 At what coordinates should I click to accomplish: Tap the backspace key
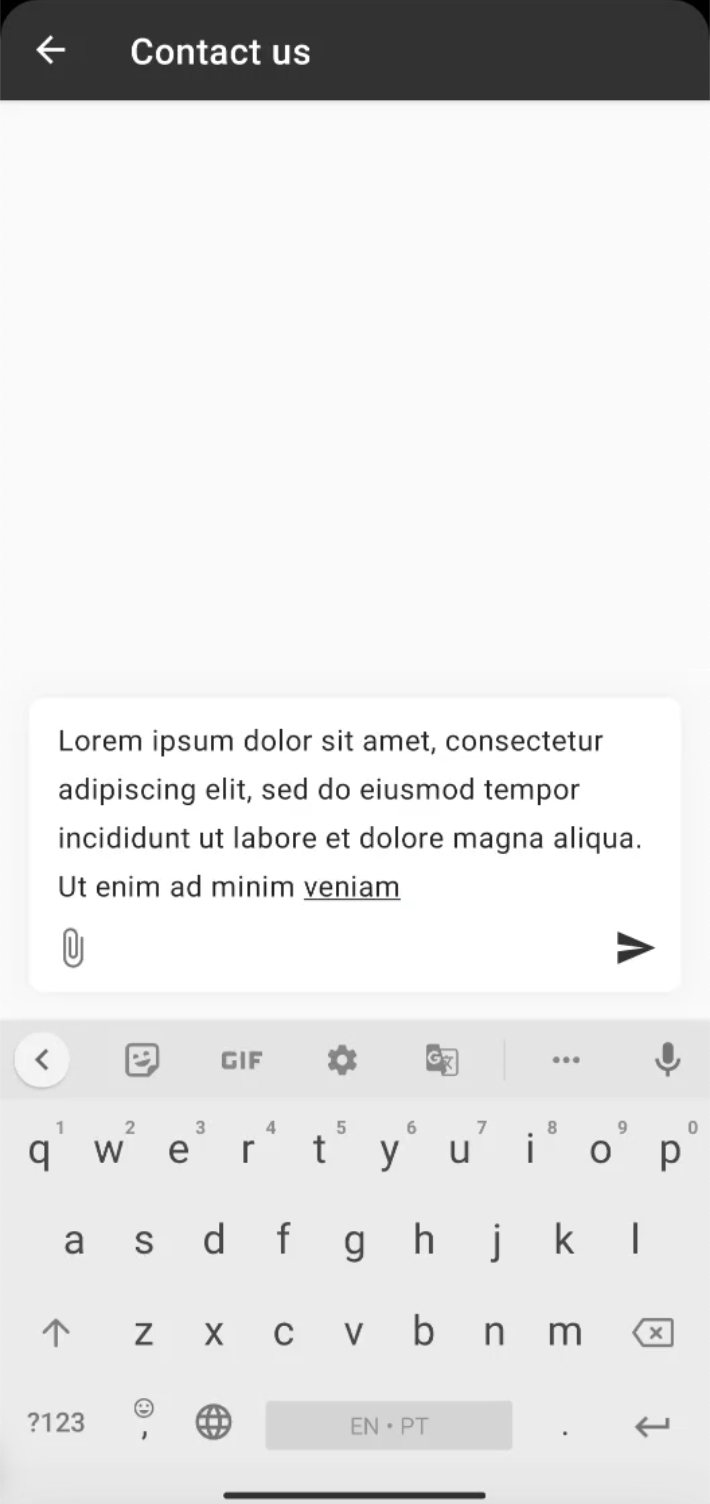point(653,1332)
